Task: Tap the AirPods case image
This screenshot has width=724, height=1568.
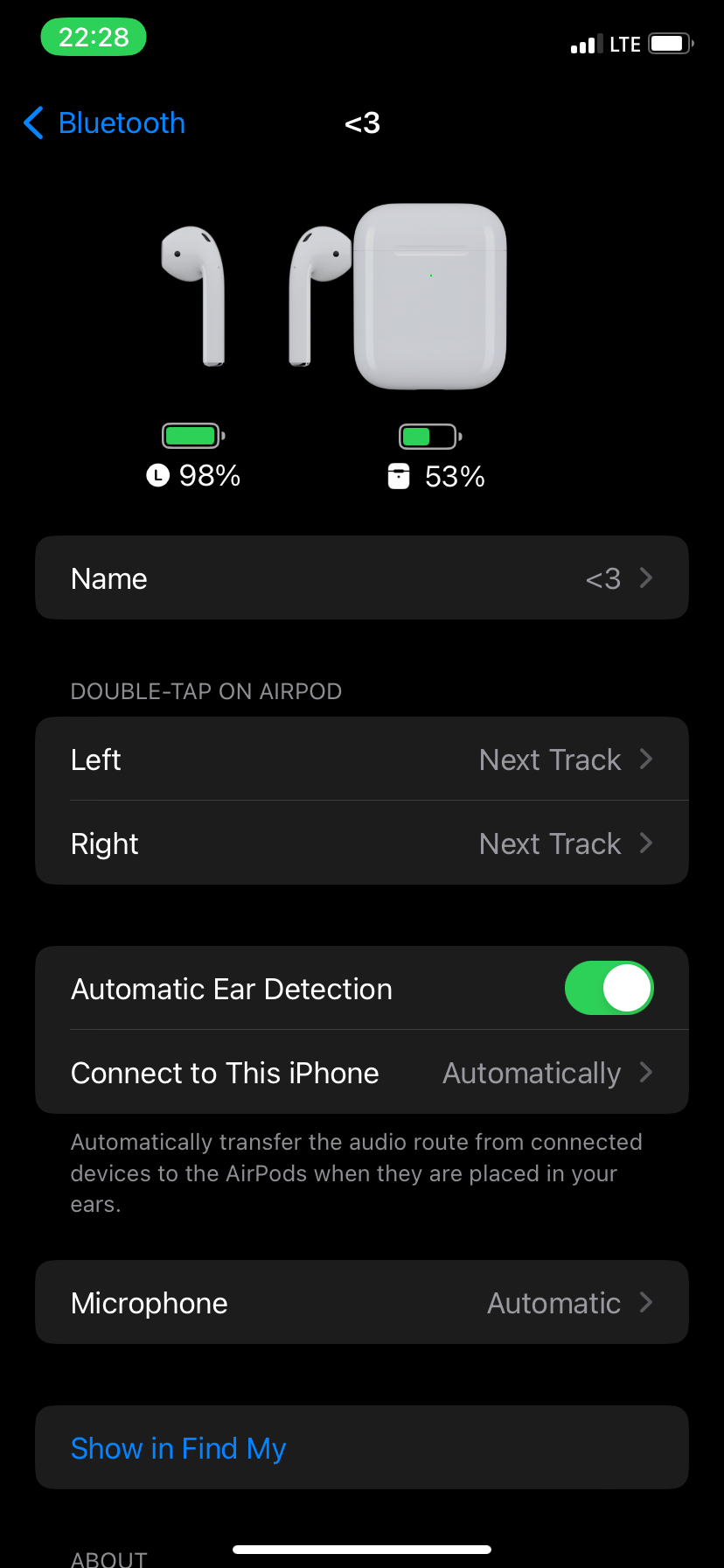Action: coord(431,296)
